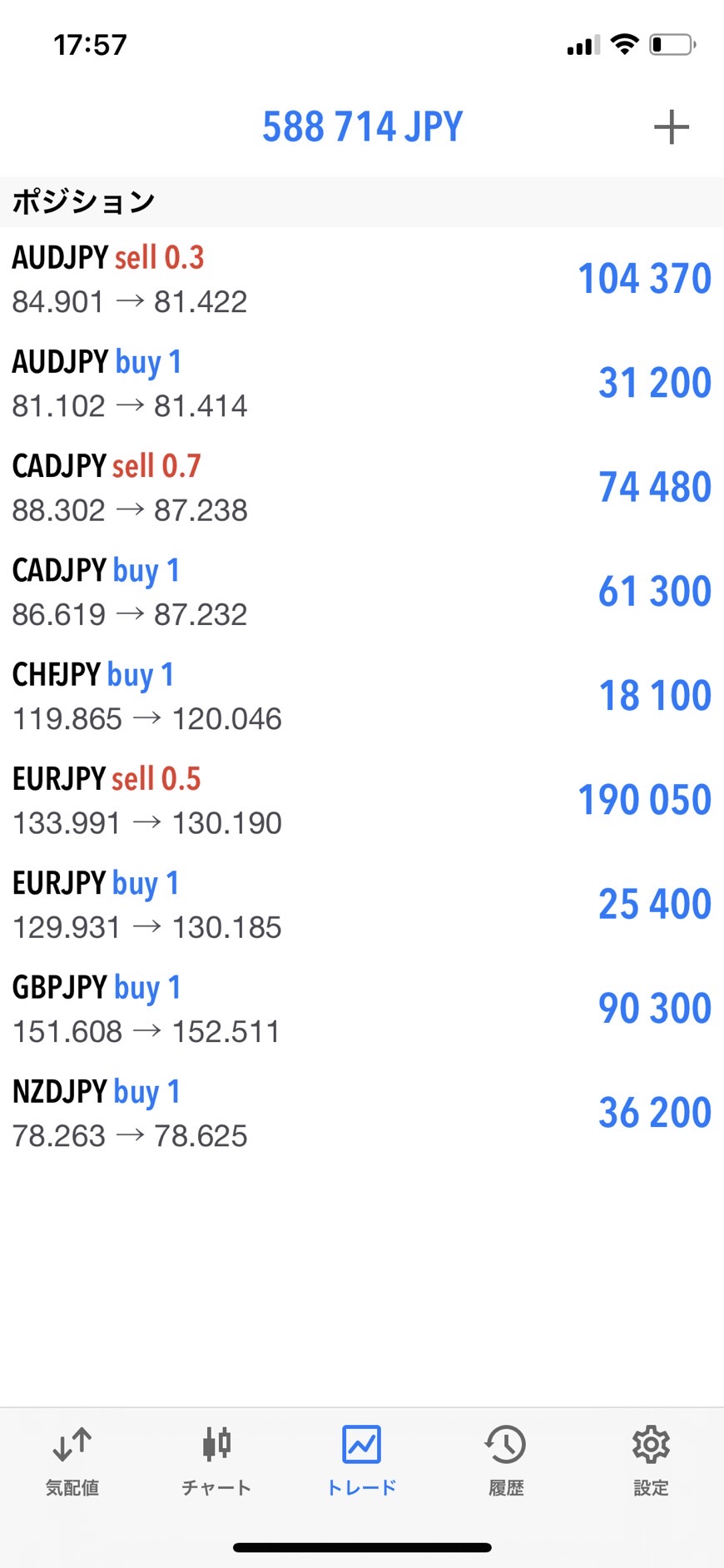Select the CADJPY buy 1 position
The width and height of the screenshot is (724, 1568).
tap(362, 592)
